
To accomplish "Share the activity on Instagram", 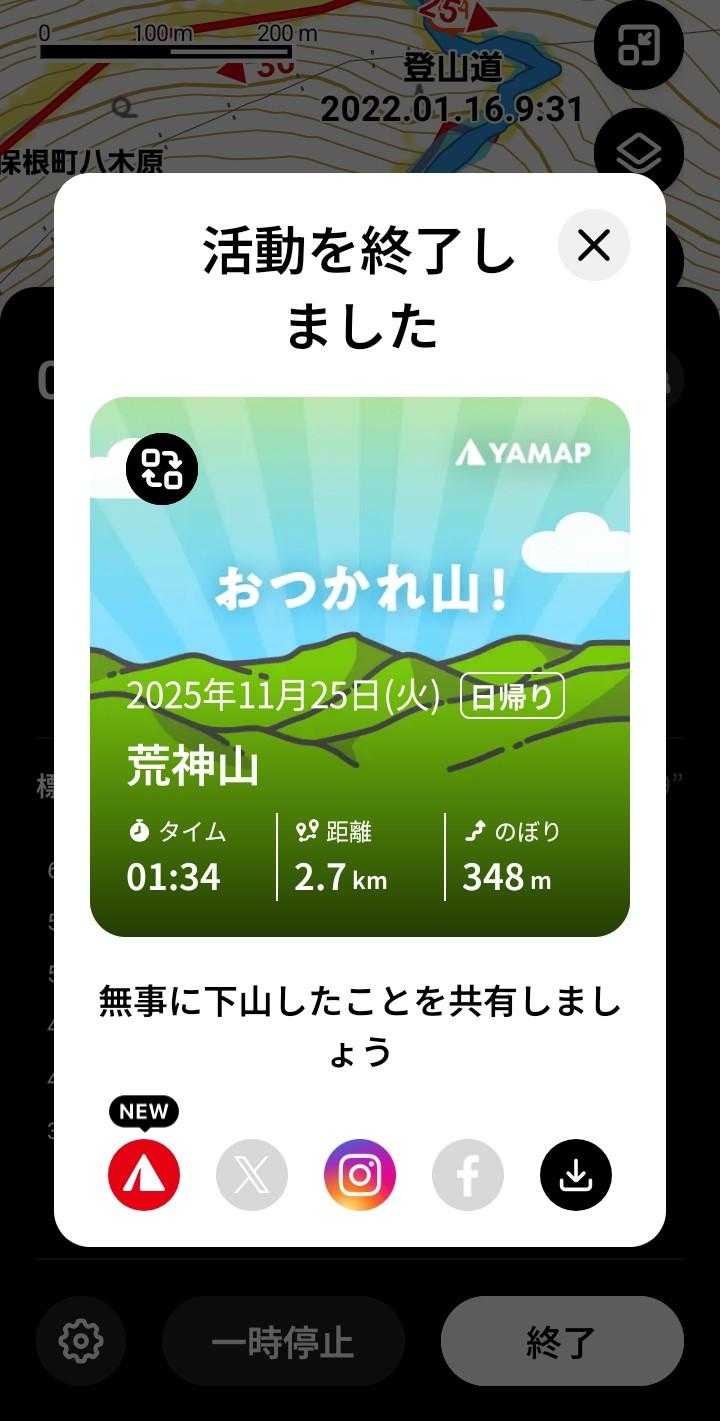I will (360, 1175).
